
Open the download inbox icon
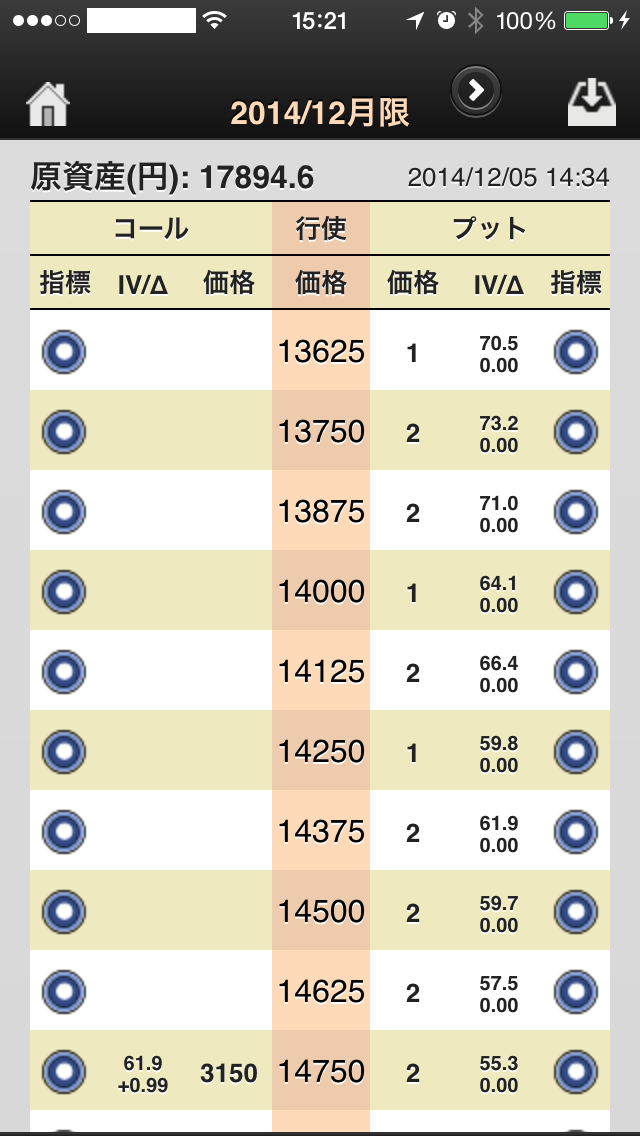[x=591, y=103]
